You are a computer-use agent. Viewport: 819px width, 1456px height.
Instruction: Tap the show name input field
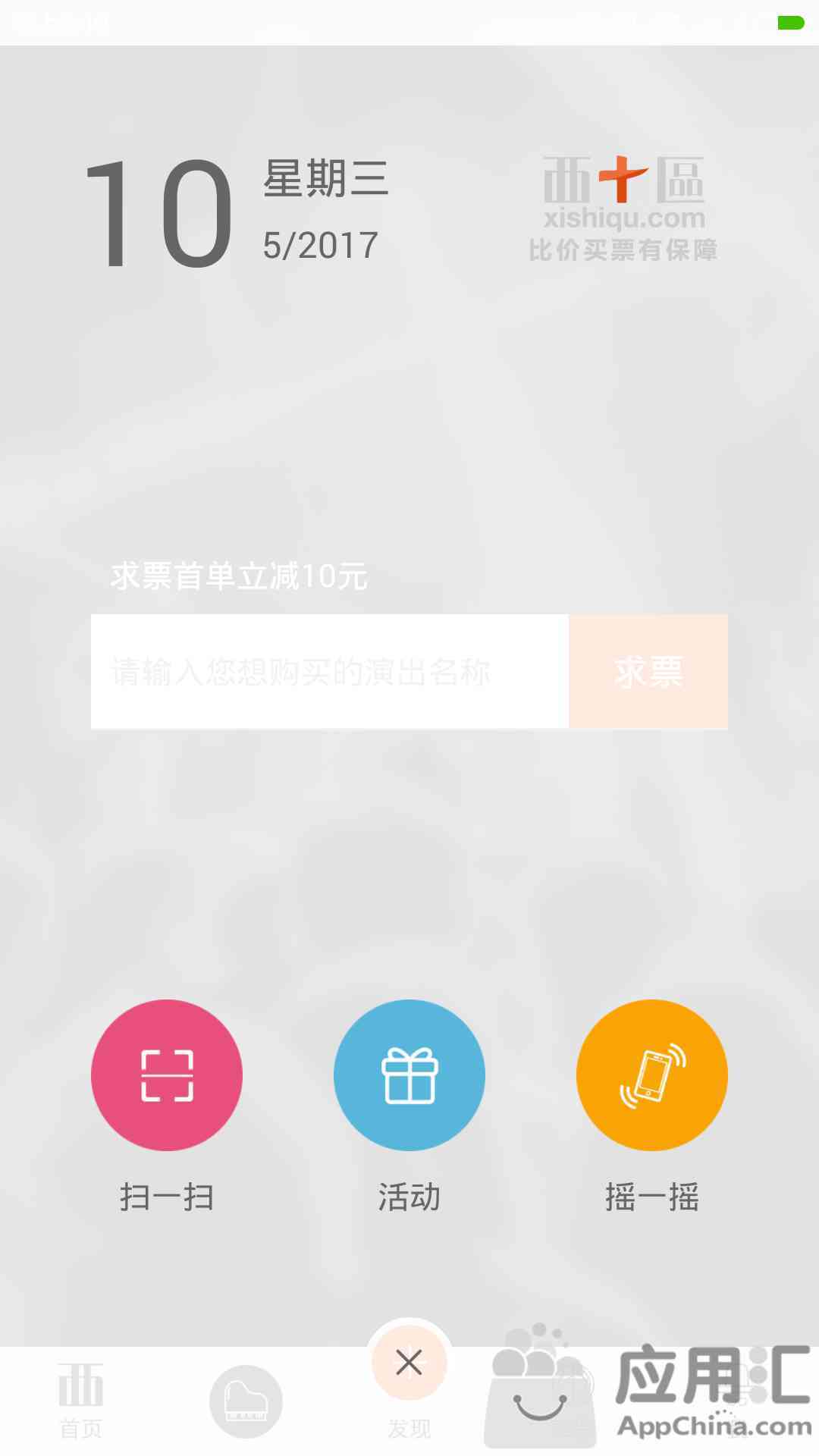[x=330, y=672]
